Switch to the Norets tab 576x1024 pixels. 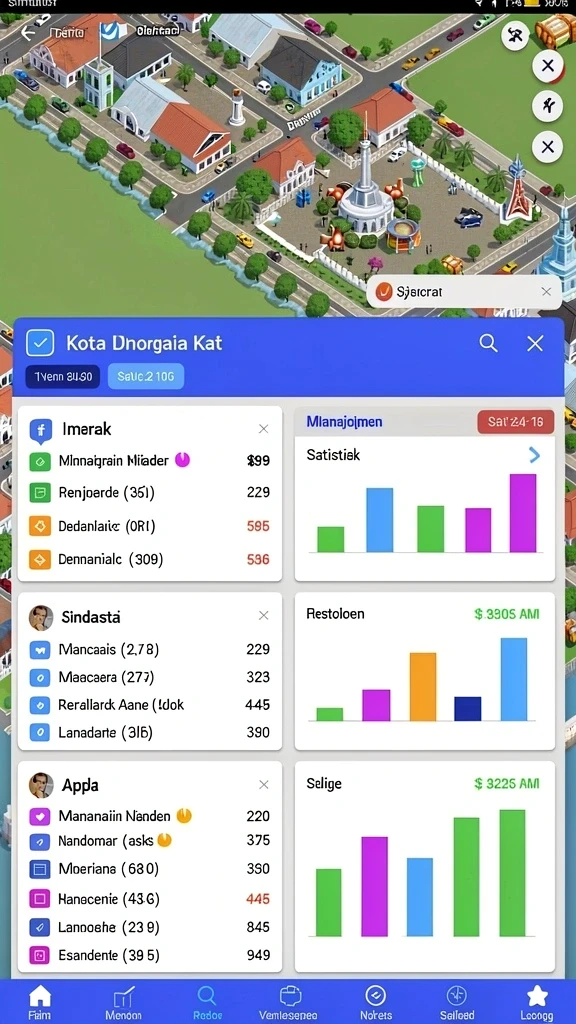(x=376, y=1002)
